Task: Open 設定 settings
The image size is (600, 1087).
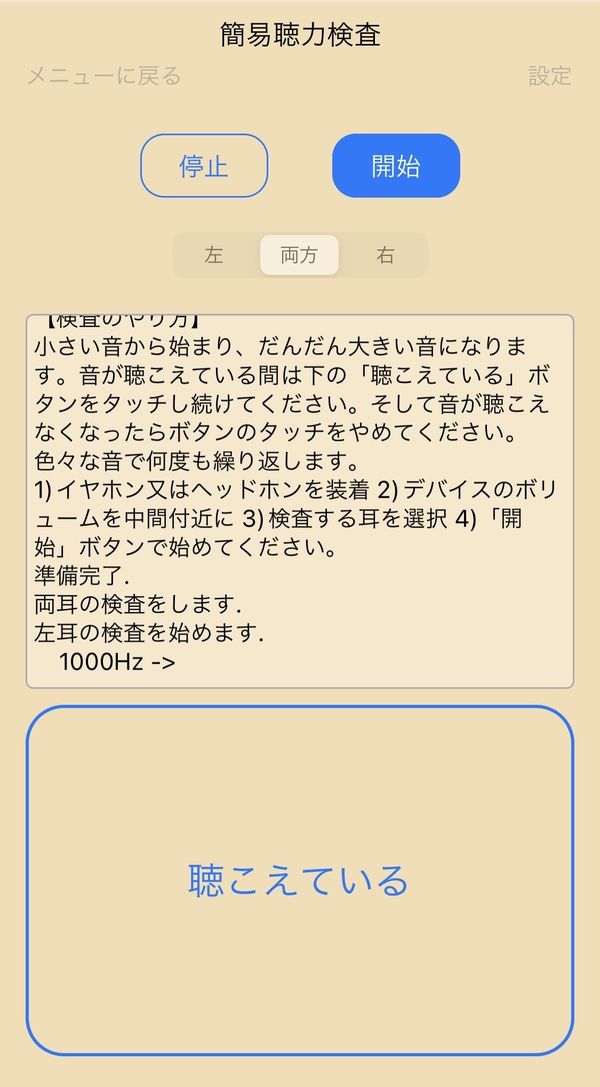Action: 549,76
